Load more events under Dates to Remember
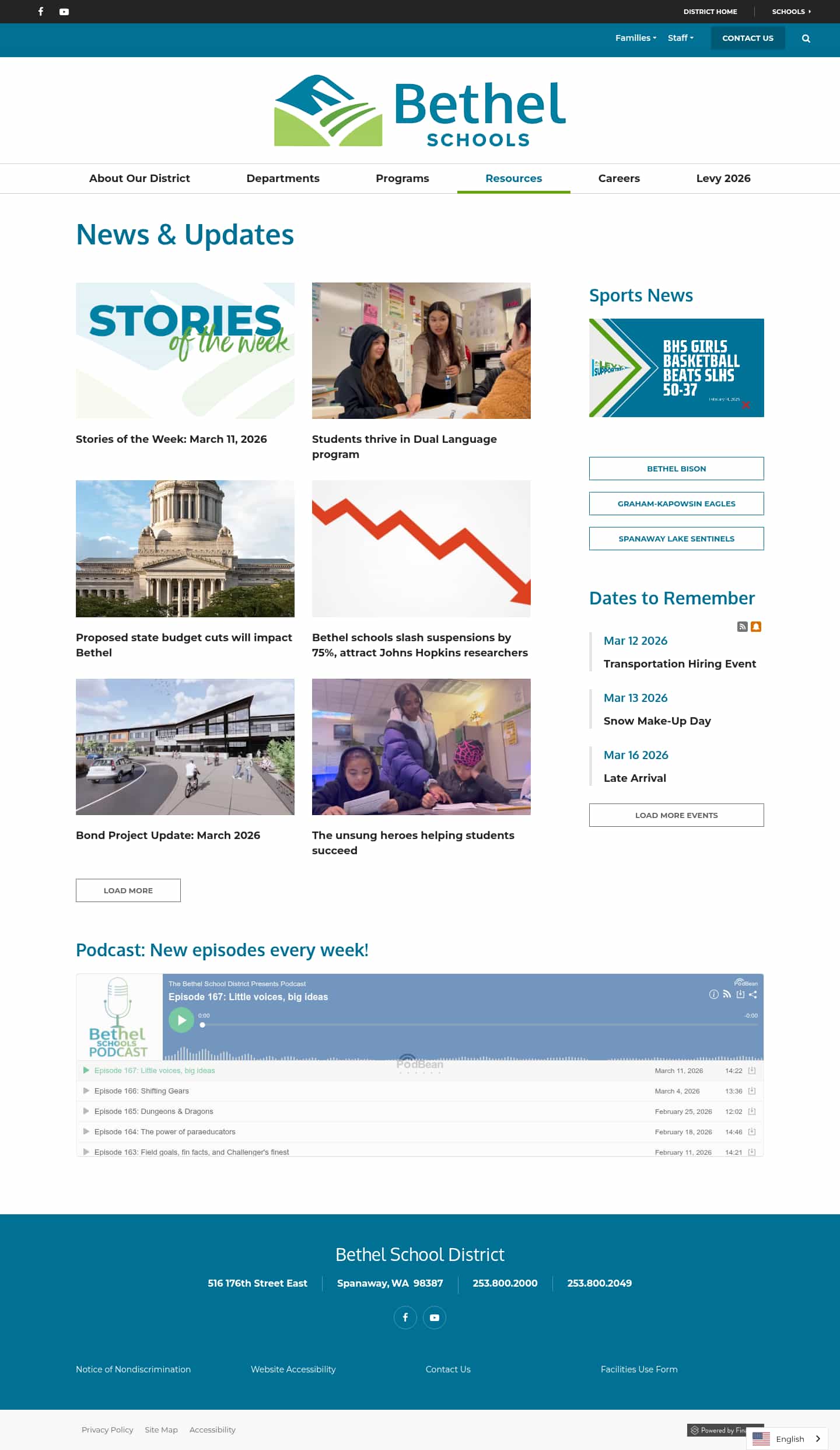 676,815
